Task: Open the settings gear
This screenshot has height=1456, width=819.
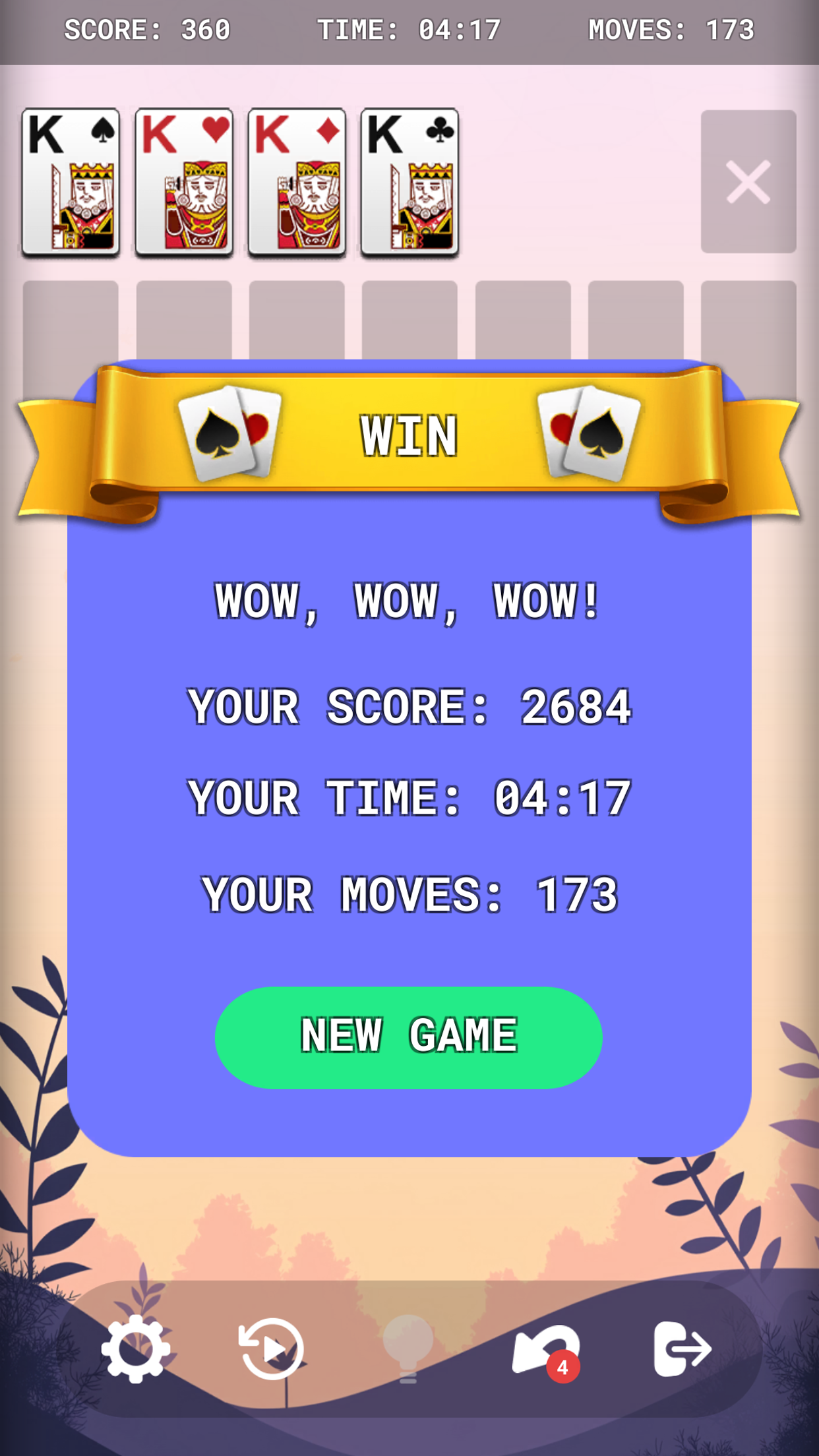Action: coord(135,1348)
